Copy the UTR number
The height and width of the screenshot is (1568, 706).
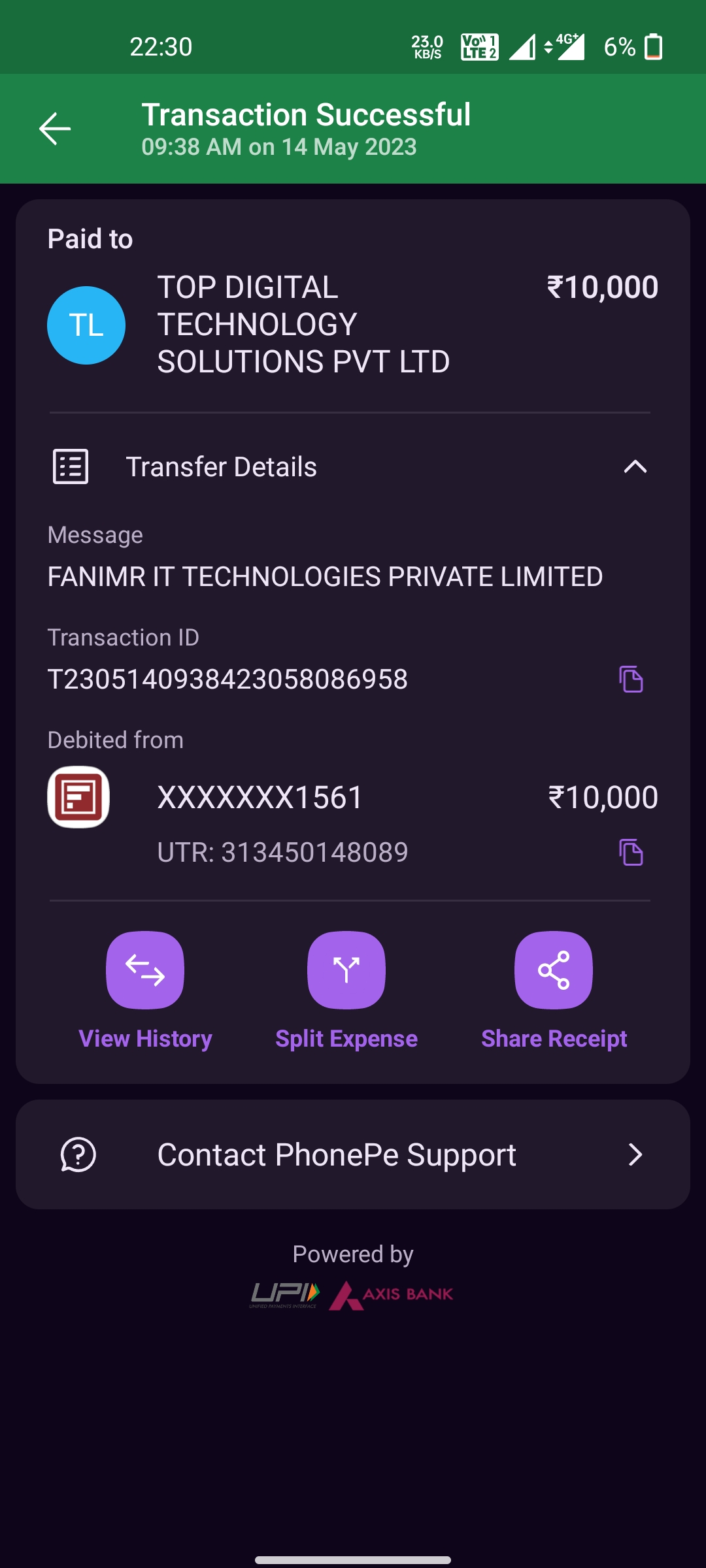point(631,852)
